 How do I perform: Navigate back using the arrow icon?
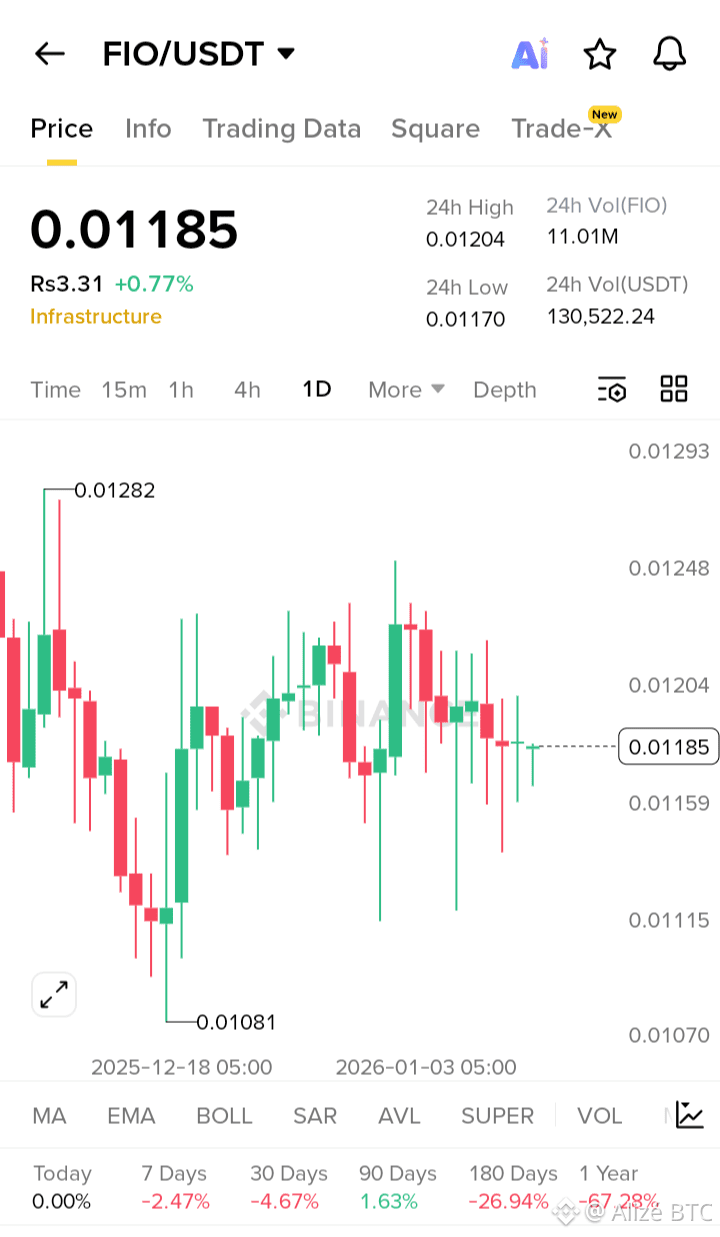(49, 54)
